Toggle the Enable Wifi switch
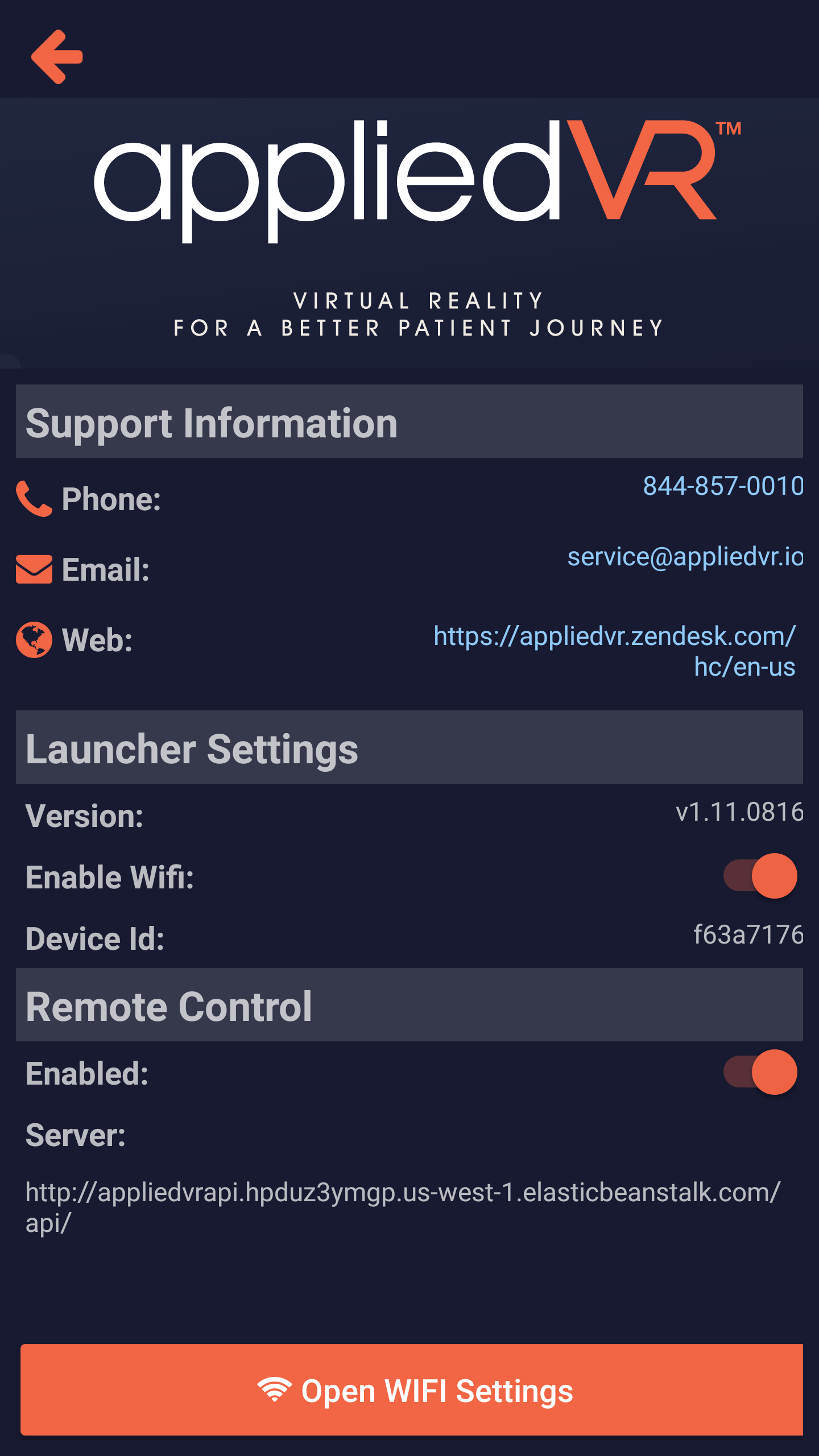 (x=760, y=876)
